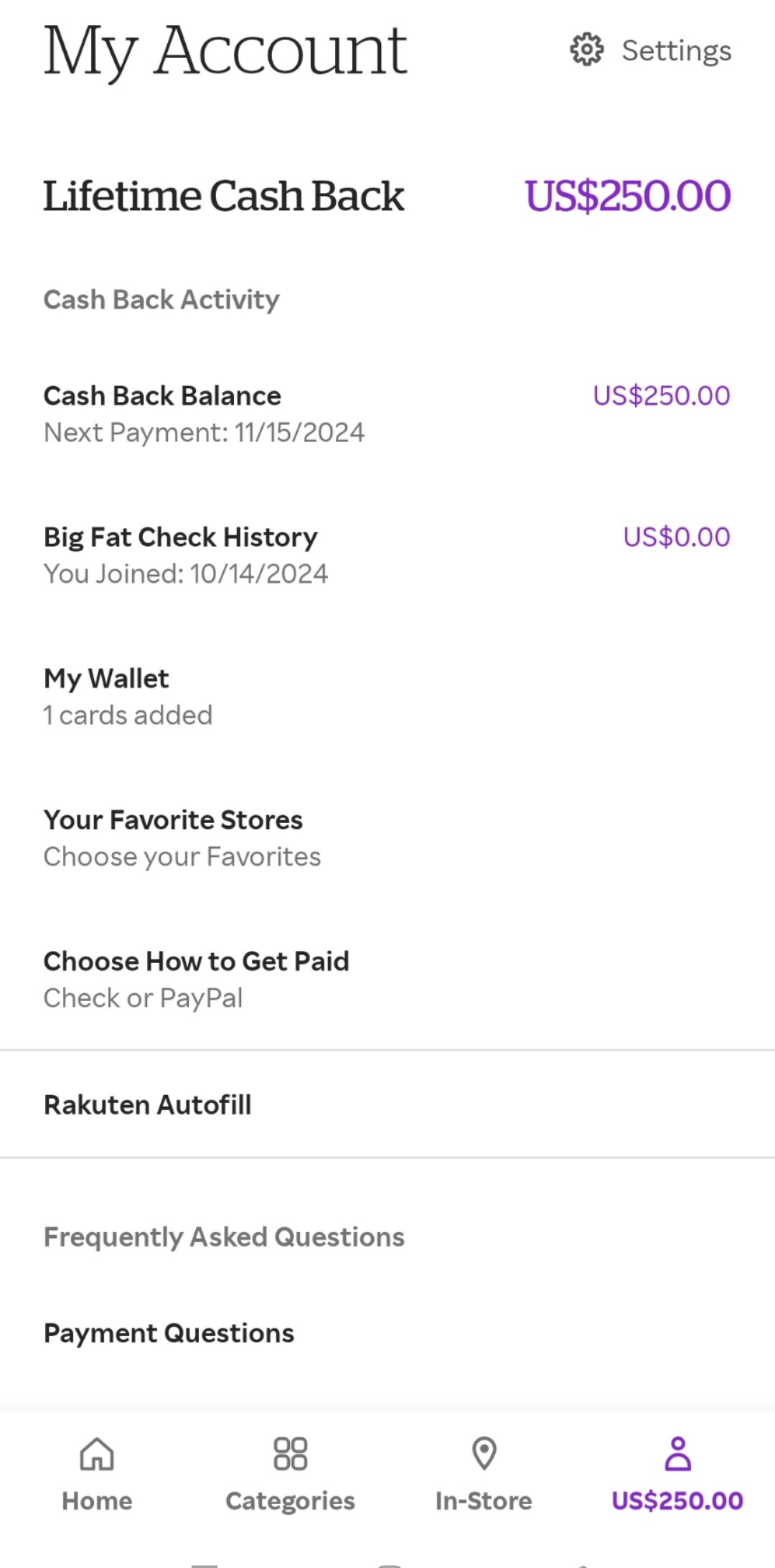Open Choose How to Get Paid

[386, 979]
